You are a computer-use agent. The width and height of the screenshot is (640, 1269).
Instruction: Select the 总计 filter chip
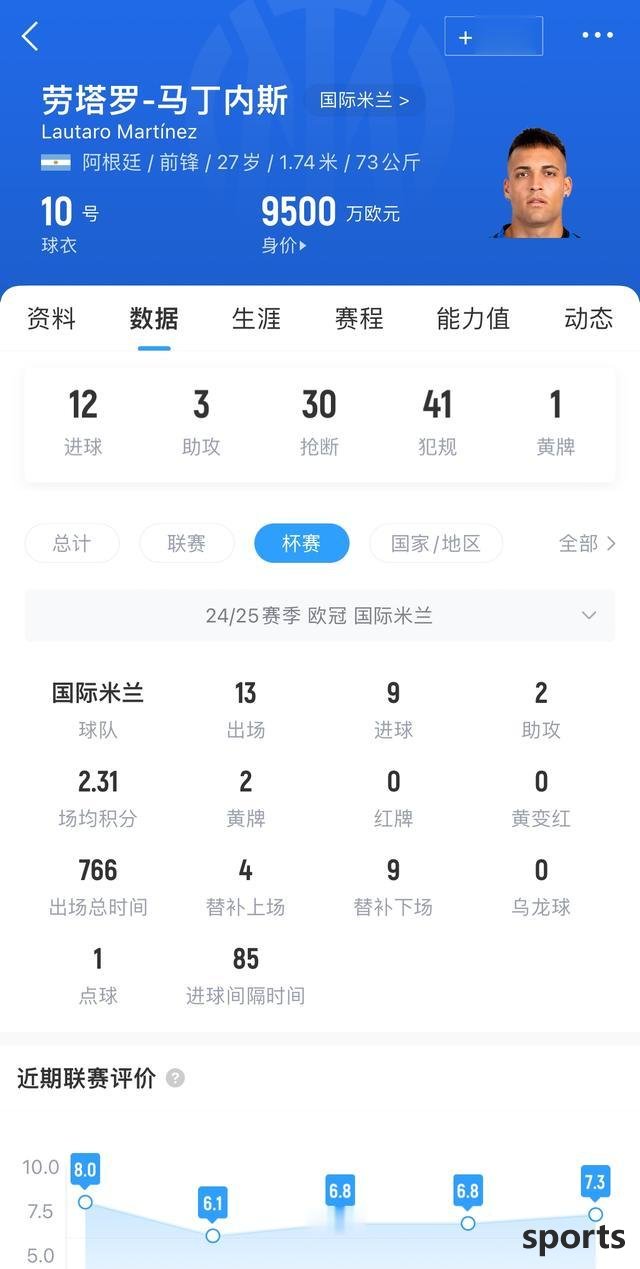tap(72, 543)
